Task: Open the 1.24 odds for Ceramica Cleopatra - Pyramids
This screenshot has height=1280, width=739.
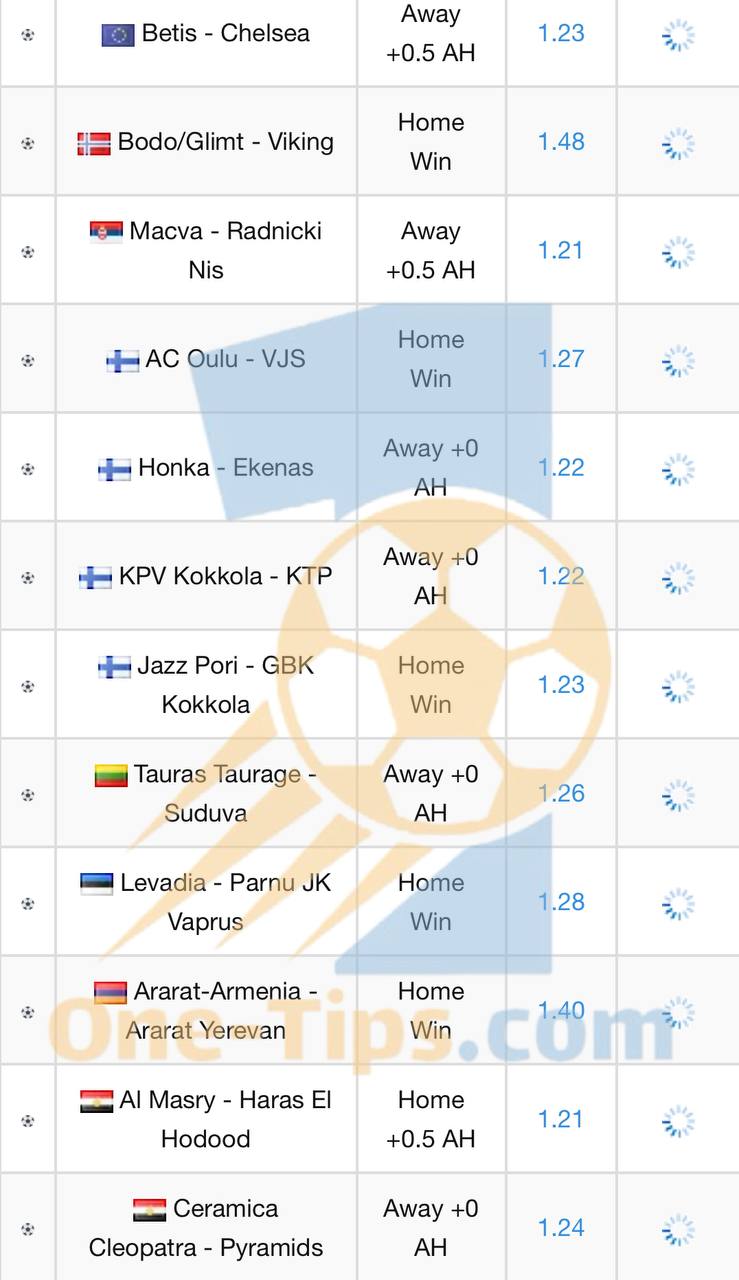Action: (561, 1228)
